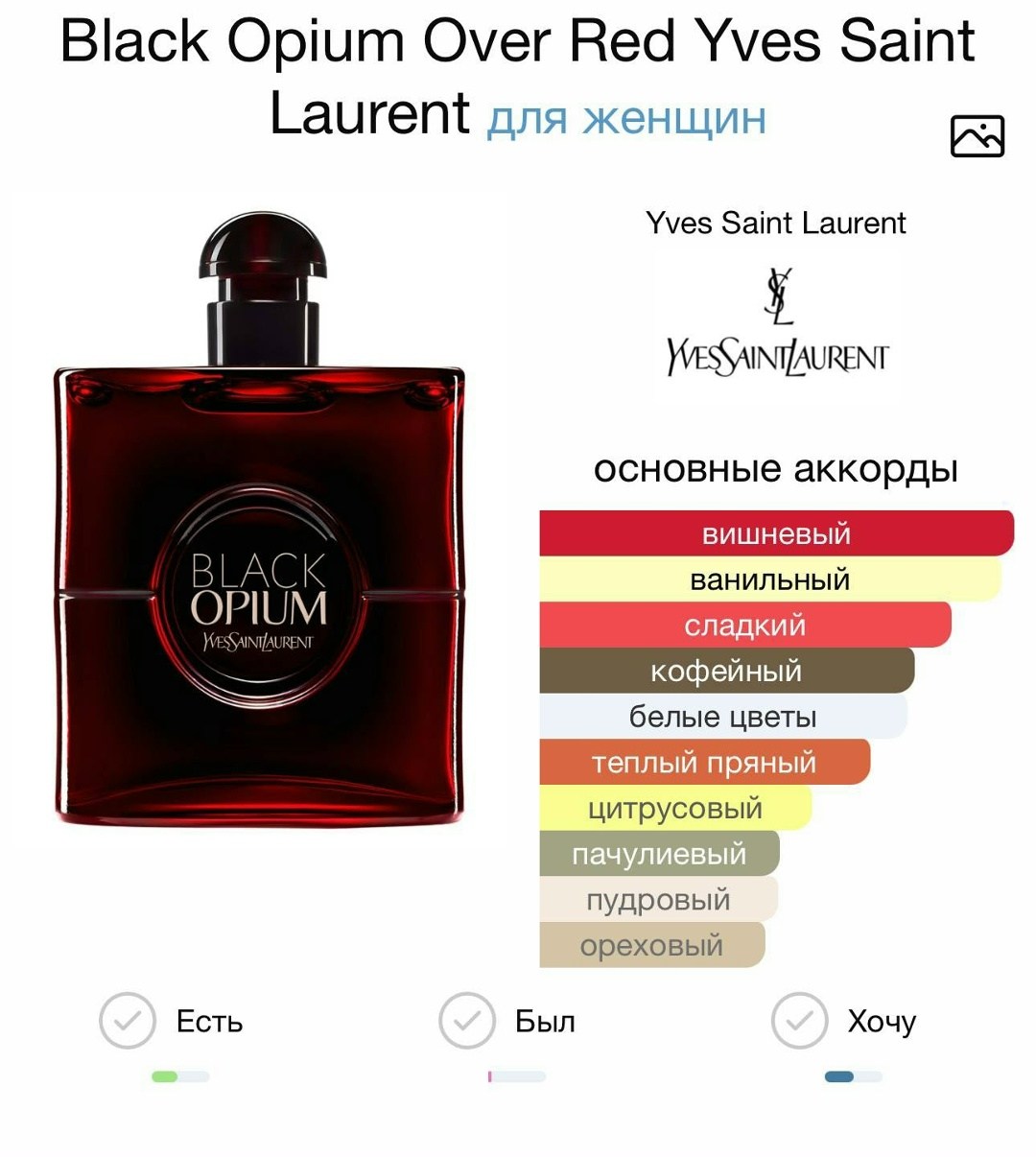Open the 'для женщин' link
The width and height of the screenshot is (1036, 1157).
[626, 118]
